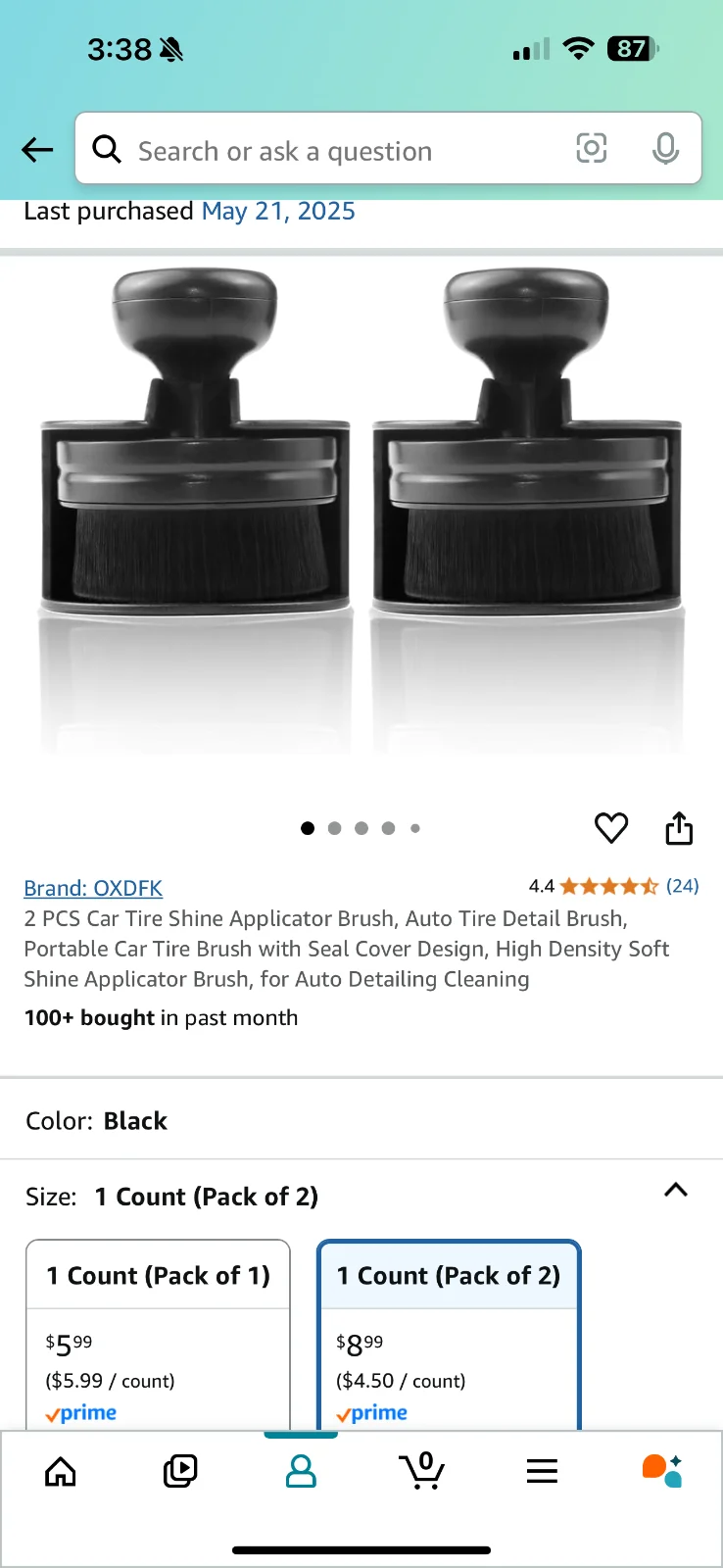Screen dimensions: 723x1568
Task: Open the tire brush product image
Action: pyautogui.click(x=361, y=510)
